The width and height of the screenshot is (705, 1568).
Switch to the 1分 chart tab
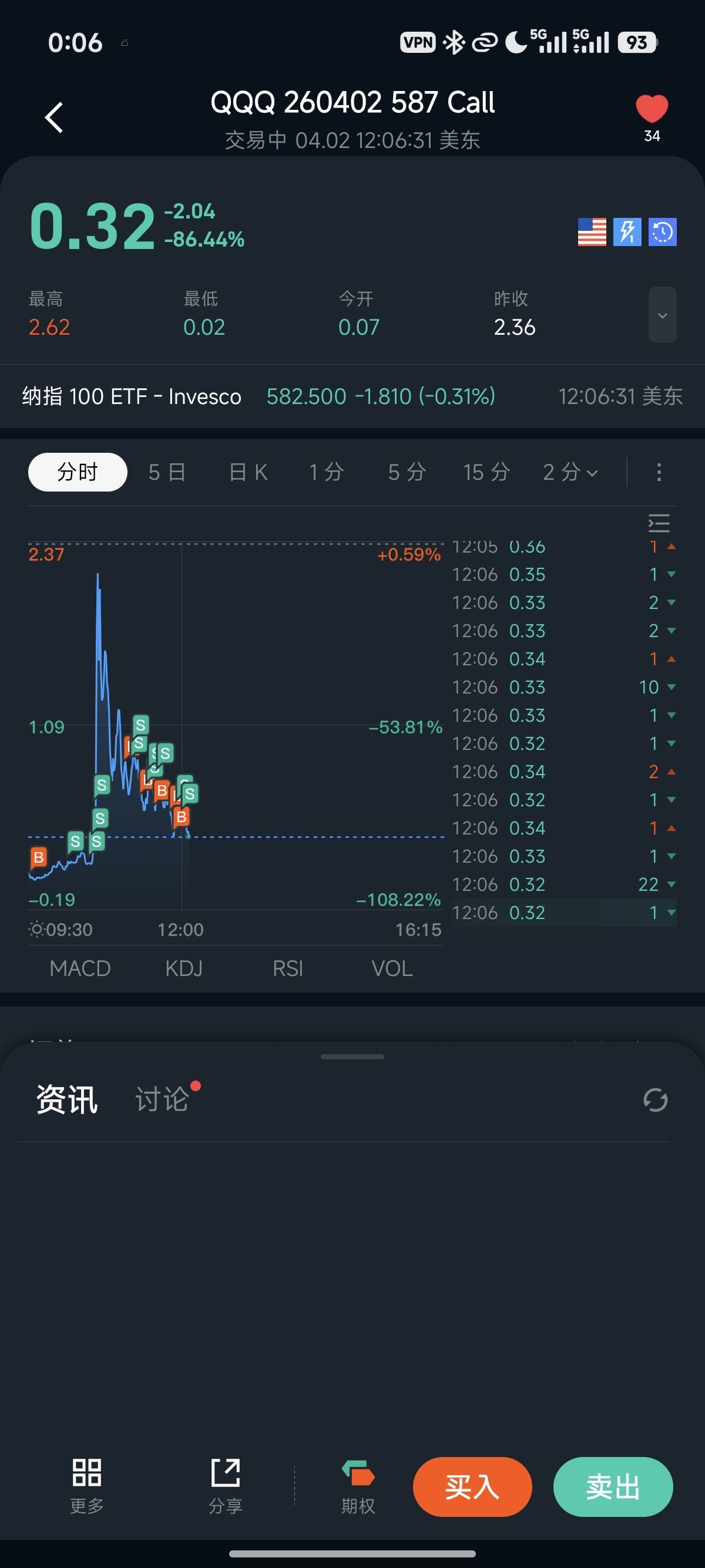tap(326, 472)
